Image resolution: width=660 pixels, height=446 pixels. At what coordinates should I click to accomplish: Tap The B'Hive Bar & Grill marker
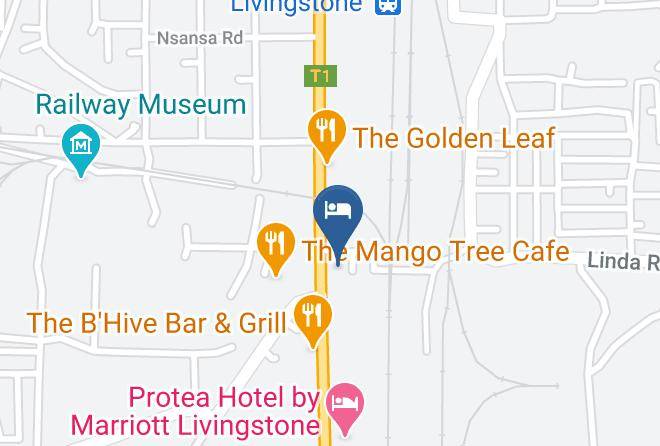pyautogui.click(x=313, y=321)
